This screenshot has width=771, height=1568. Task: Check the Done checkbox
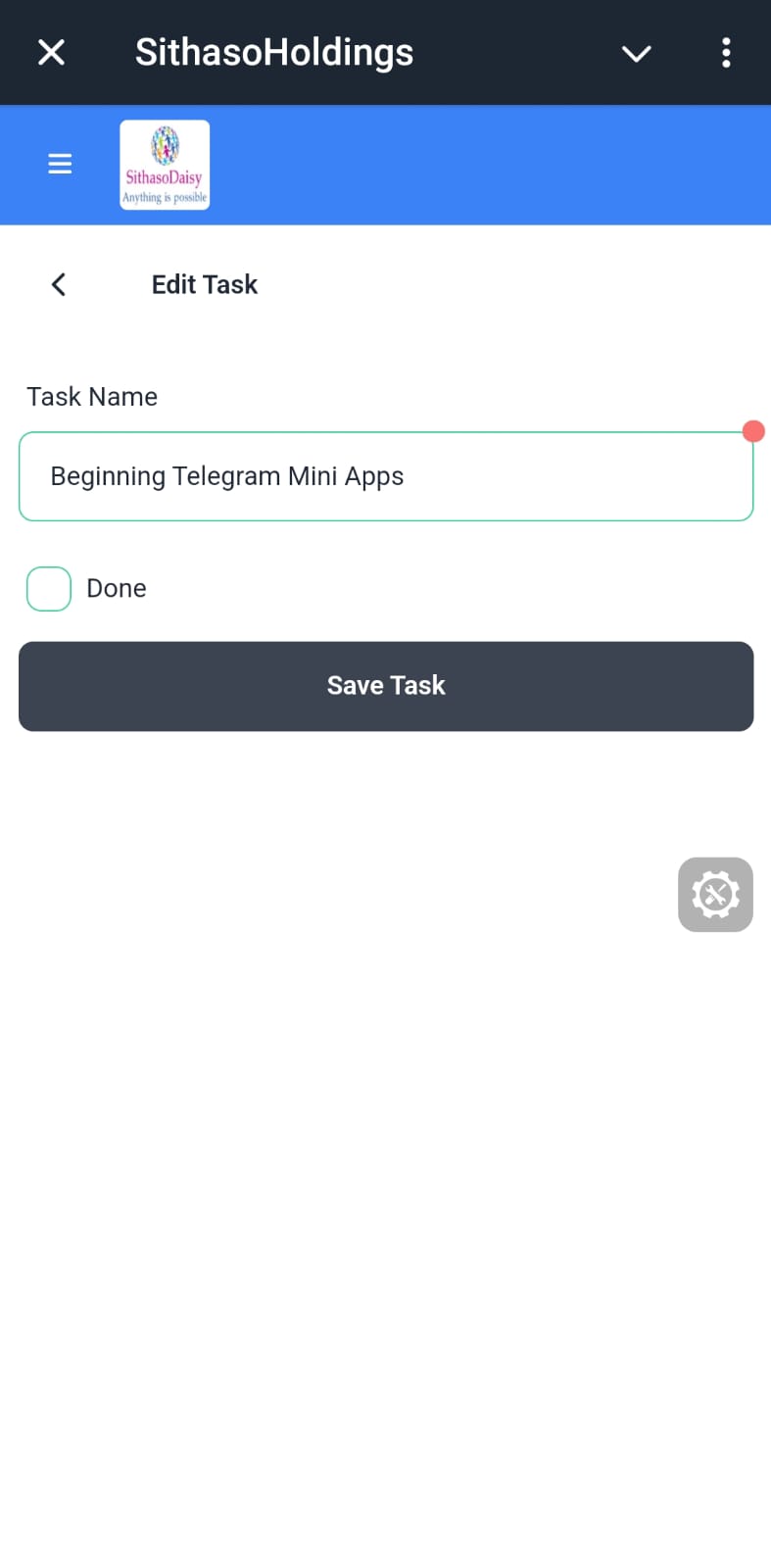click(x=49, y=589)
